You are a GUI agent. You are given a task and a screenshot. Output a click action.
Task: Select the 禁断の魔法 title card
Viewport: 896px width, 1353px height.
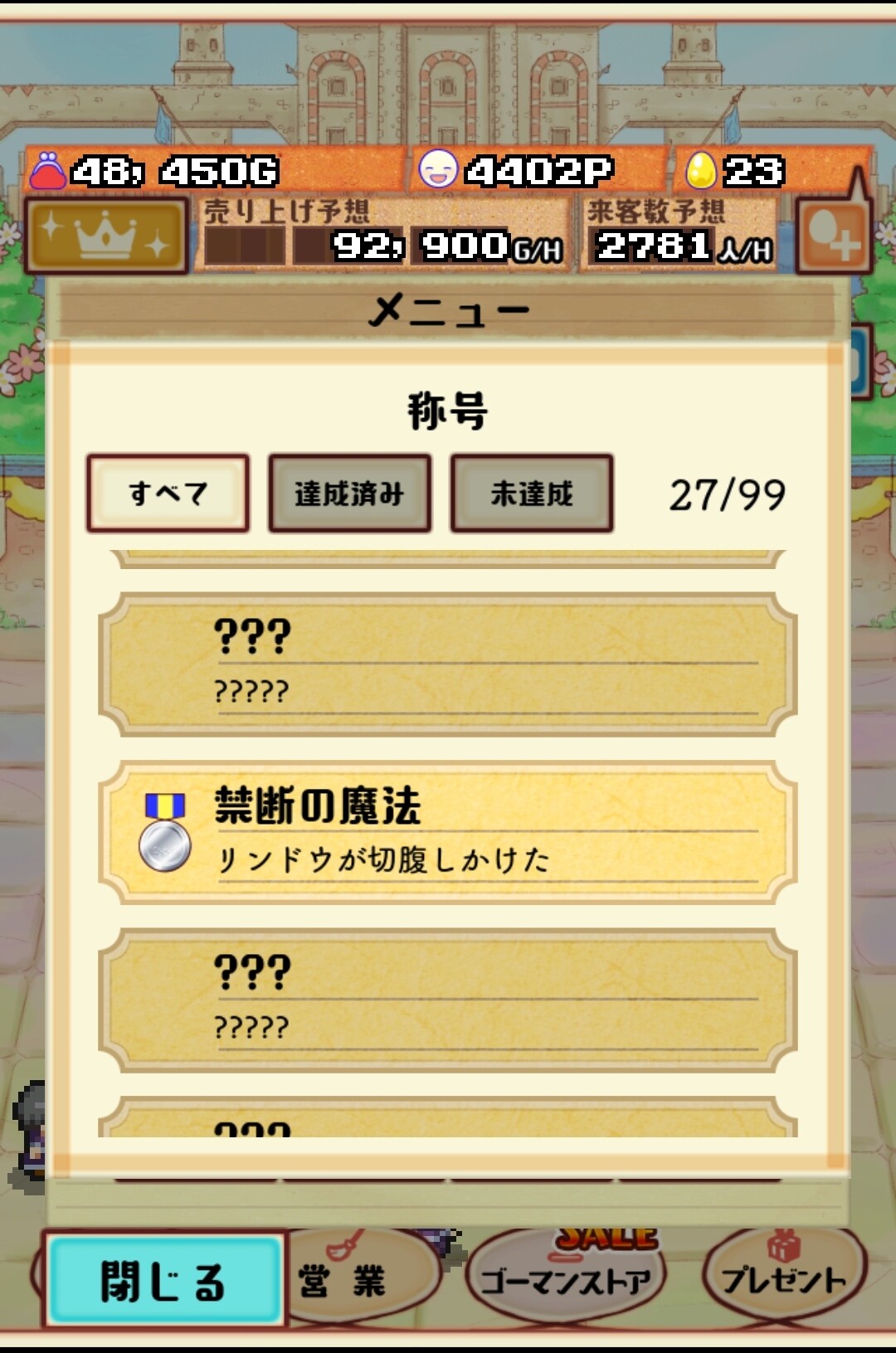(448, 832)
